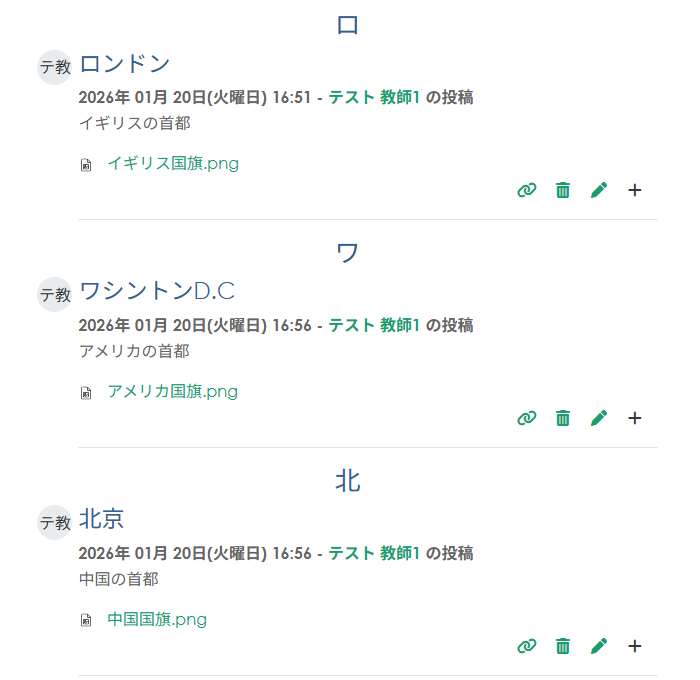Tap the plus icon under ロンドン

(x=635, y=190)
